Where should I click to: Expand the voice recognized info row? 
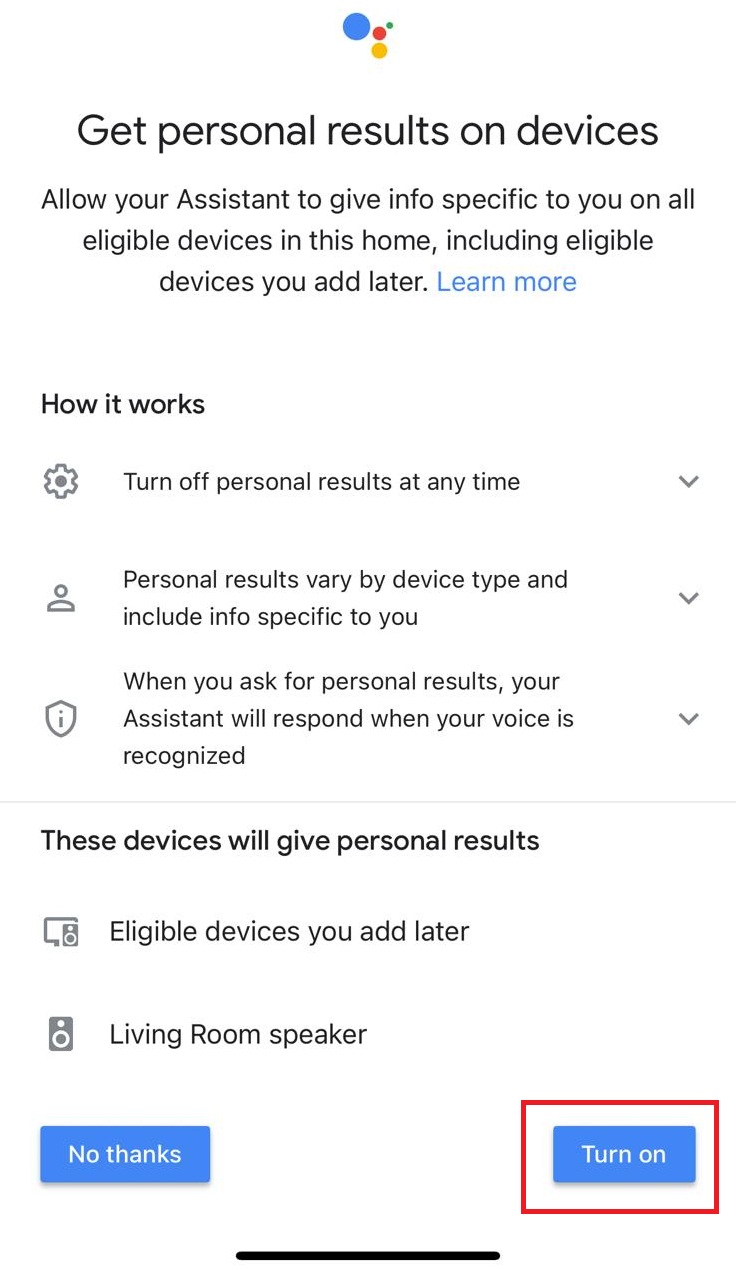(x=688, y=718)
